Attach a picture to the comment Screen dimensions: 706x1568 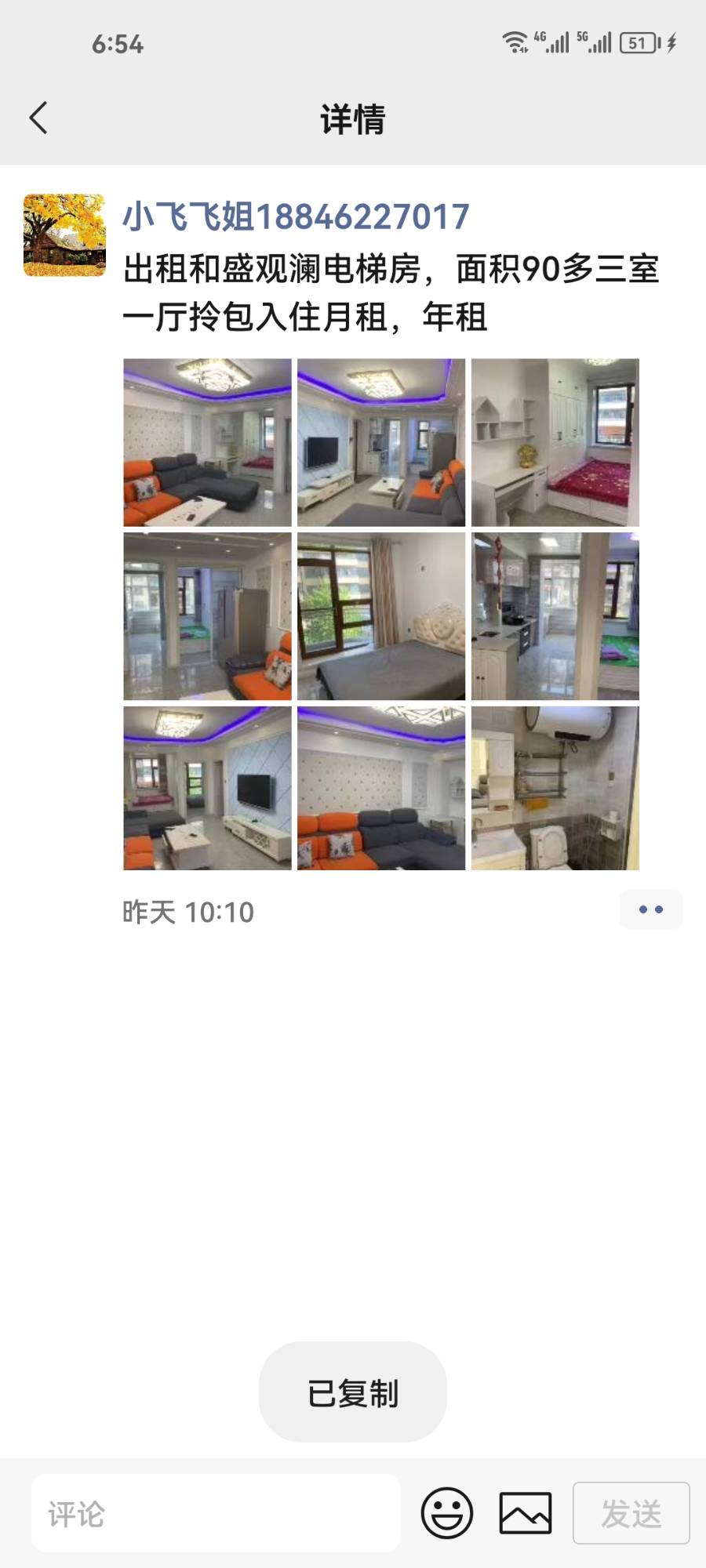tap(525, 1513)
